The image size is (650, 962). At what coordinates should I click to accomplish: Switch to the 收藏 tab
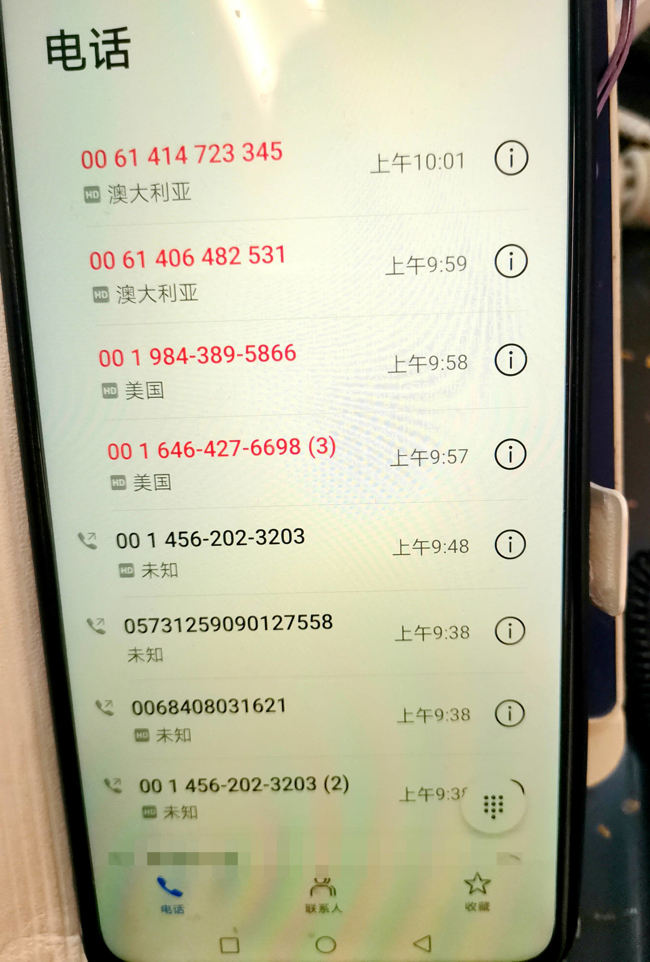(x=477, y=890)
